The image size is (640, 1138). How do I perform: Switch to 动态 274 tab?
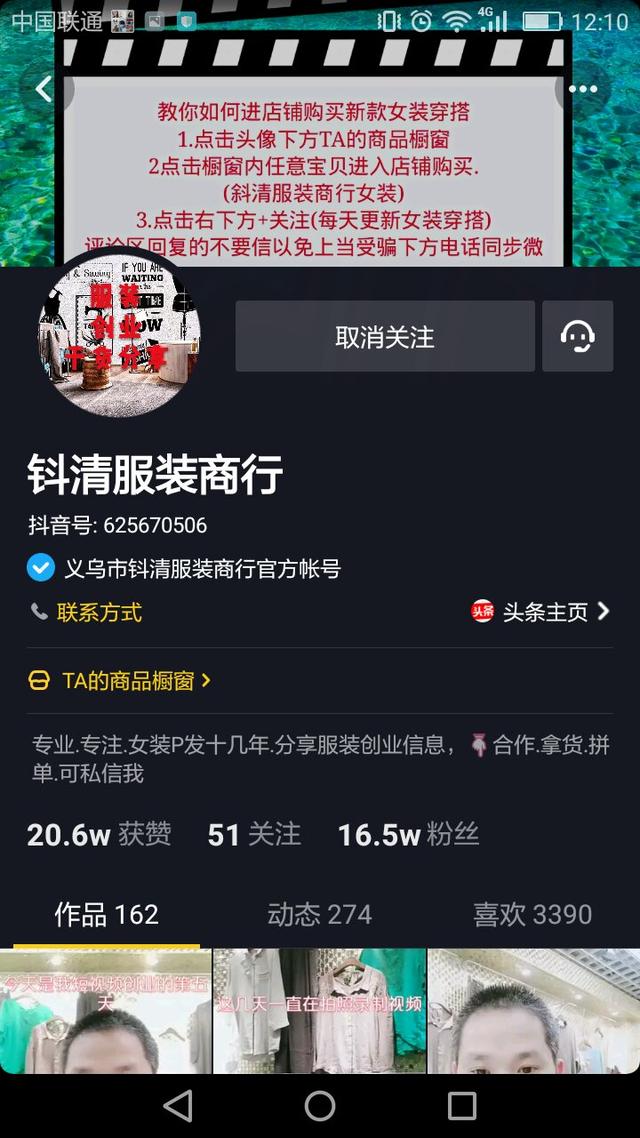[319, 915]
